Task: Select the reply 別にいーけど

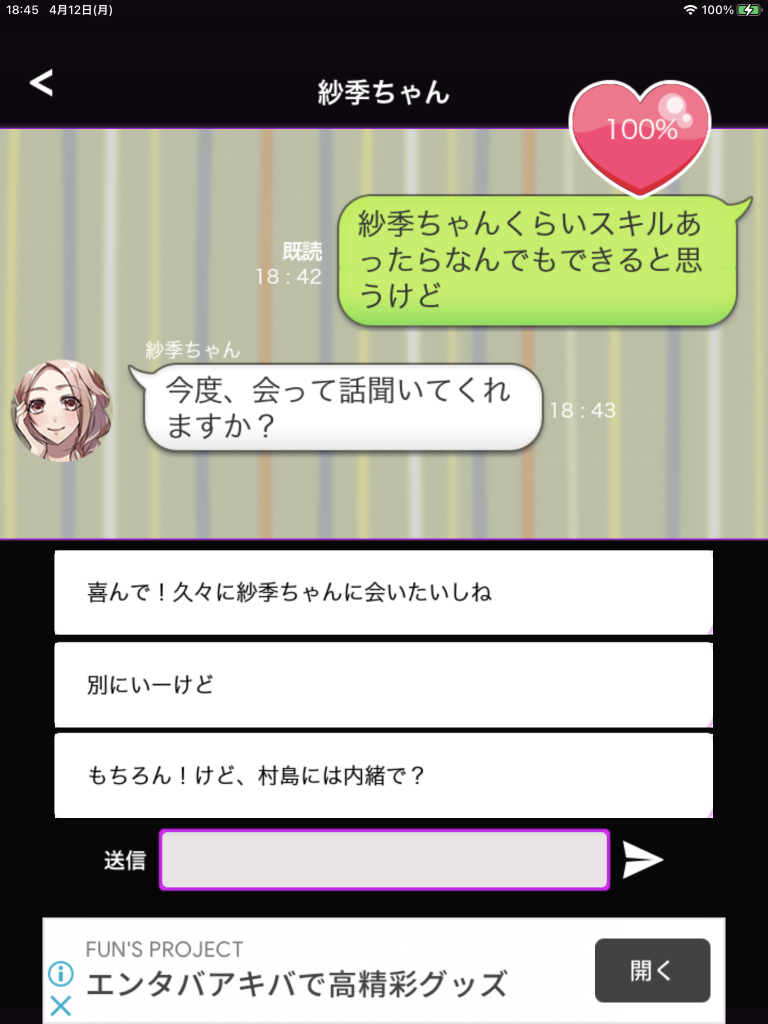Action: [383, 685]
